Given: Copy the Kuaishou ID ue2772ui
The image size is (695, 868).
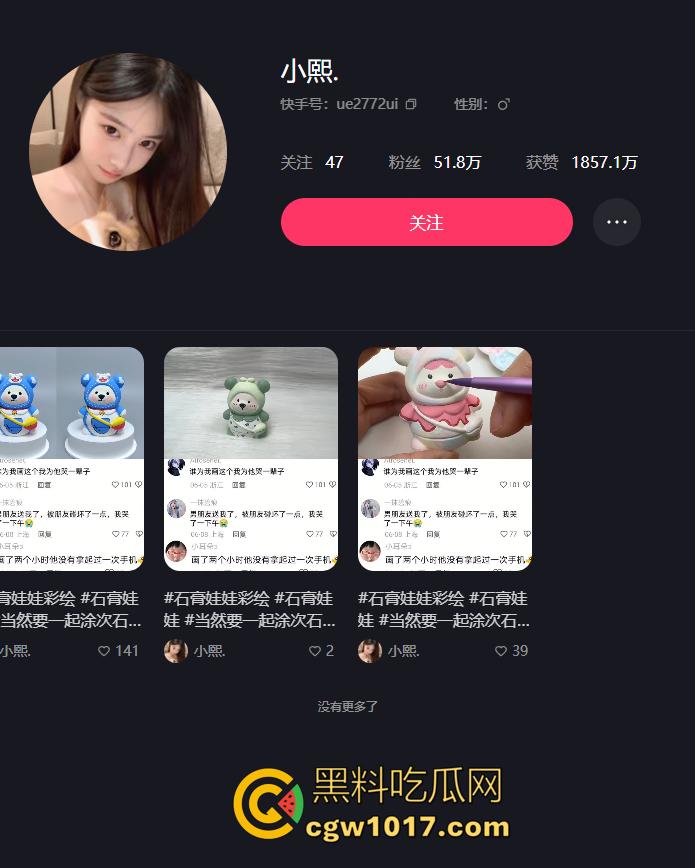Looking at the screenshot, I should coord(411,104).
